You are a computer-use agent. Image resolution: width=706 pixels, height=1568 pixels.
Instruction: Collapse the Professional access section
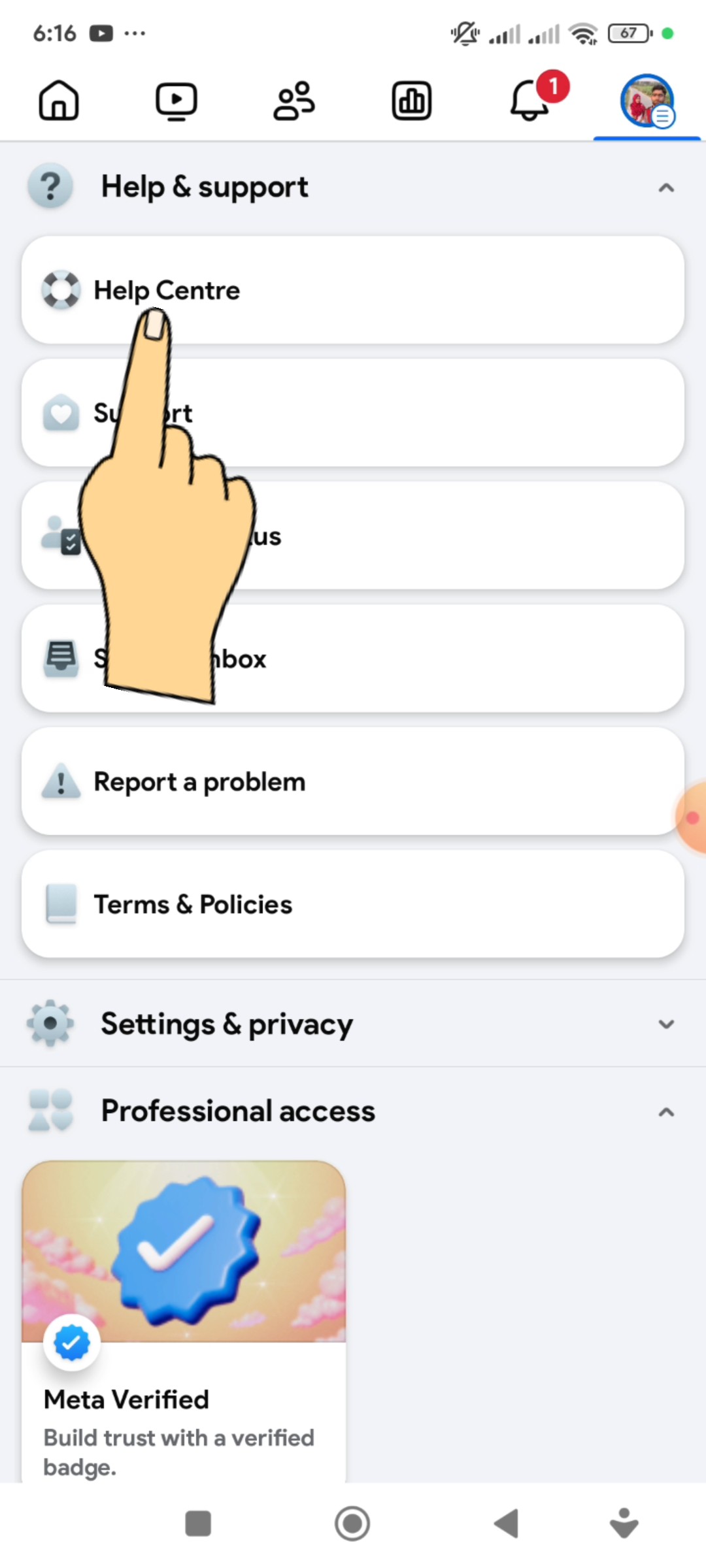point(665,1112)
